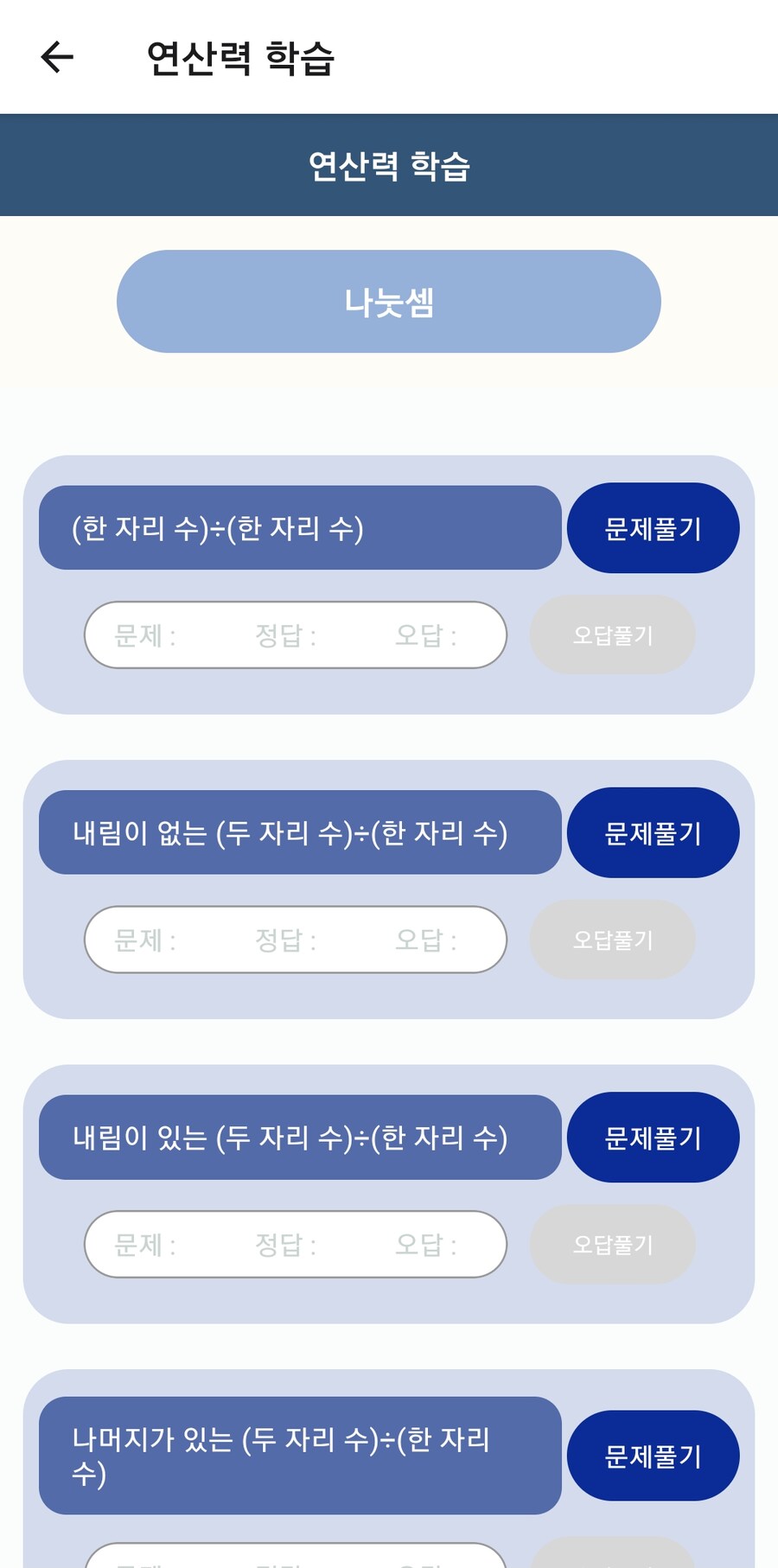Click the 연산력 학습 header text
The width and height of the screenshot is (778, 1568).
click(240, 57)
